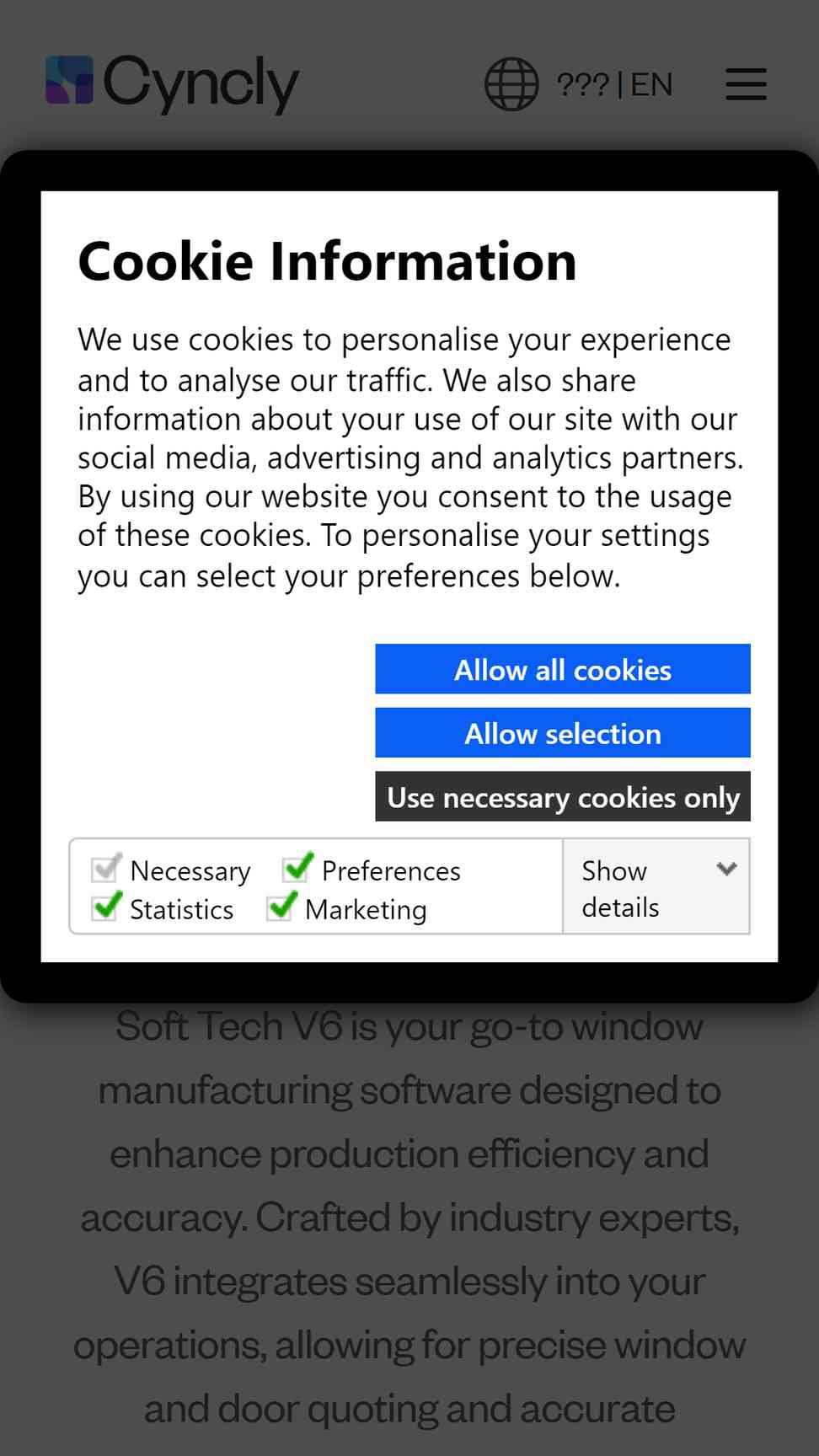Open the hamburger menu
The height and width of the screenshot is (1456, 819).
[746, 84]
